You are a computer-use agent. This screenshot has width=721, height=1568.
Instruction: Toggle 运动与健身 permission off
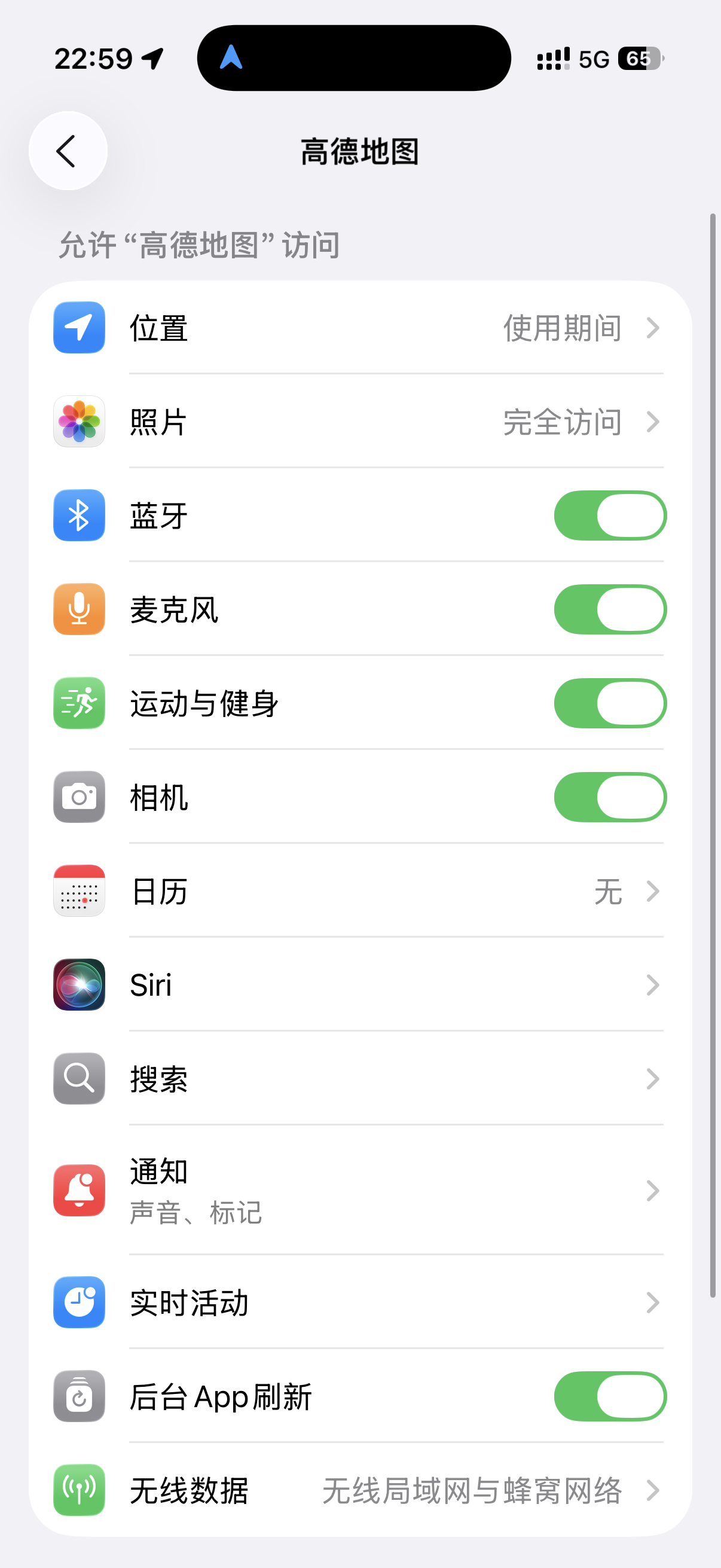tap(610, 703)
